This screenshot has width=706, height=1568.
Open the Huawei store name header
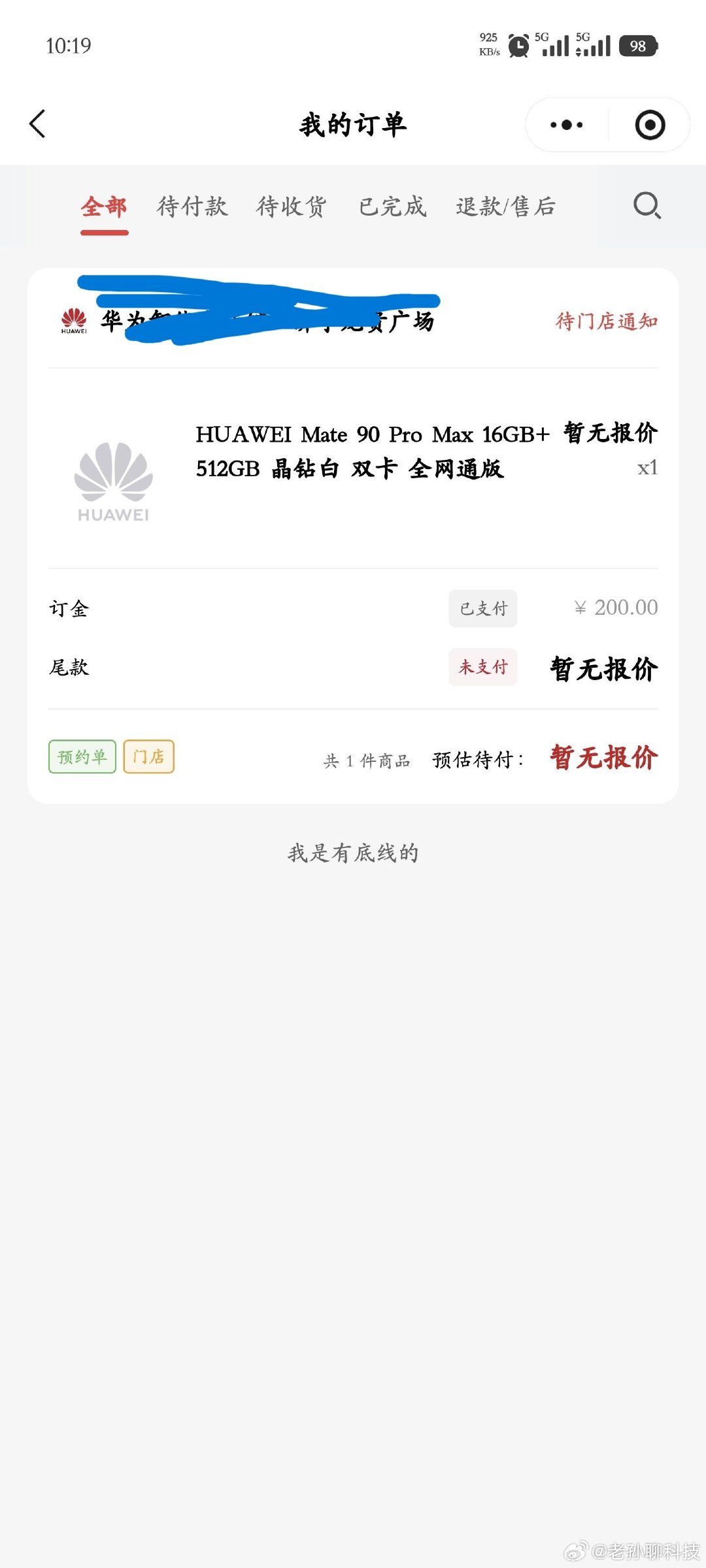pyautogui.click(x=248, y=321)
